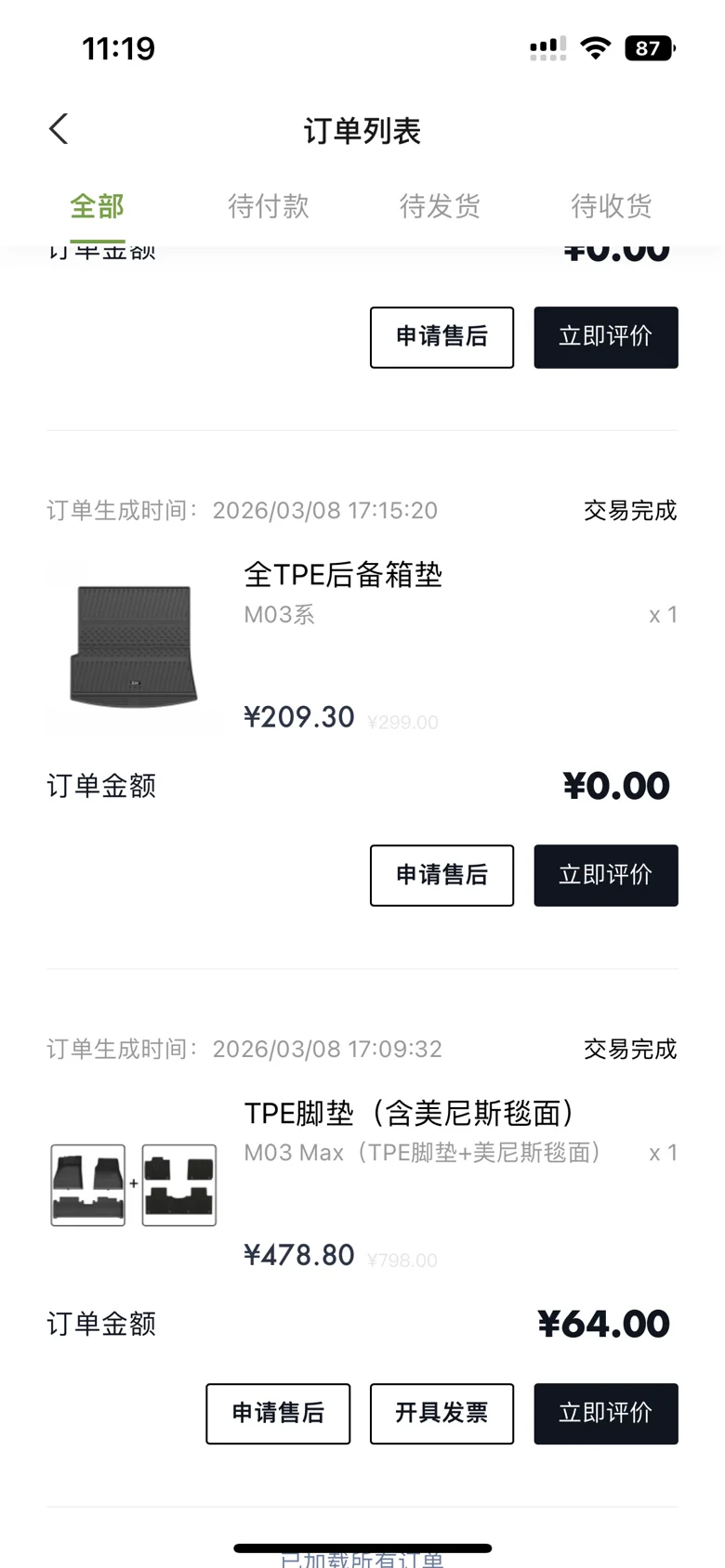The image size is (725, 1568).
Task: Go back from the 订单列表 page
Action: point(59,130)
